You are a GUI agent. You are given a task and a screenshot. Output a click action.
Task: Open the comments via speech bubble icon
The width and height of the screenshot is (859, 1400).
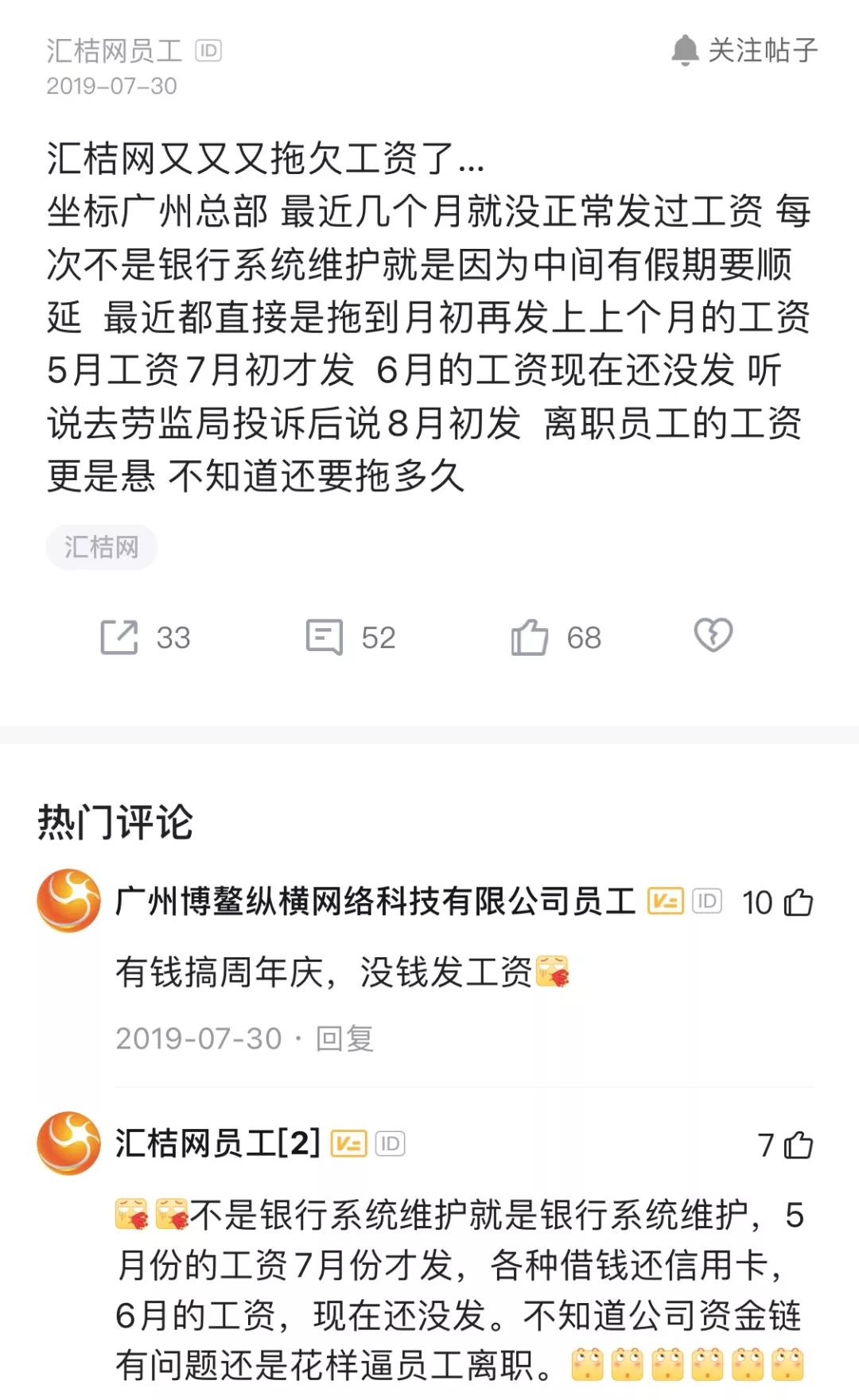tap(324, 636)
